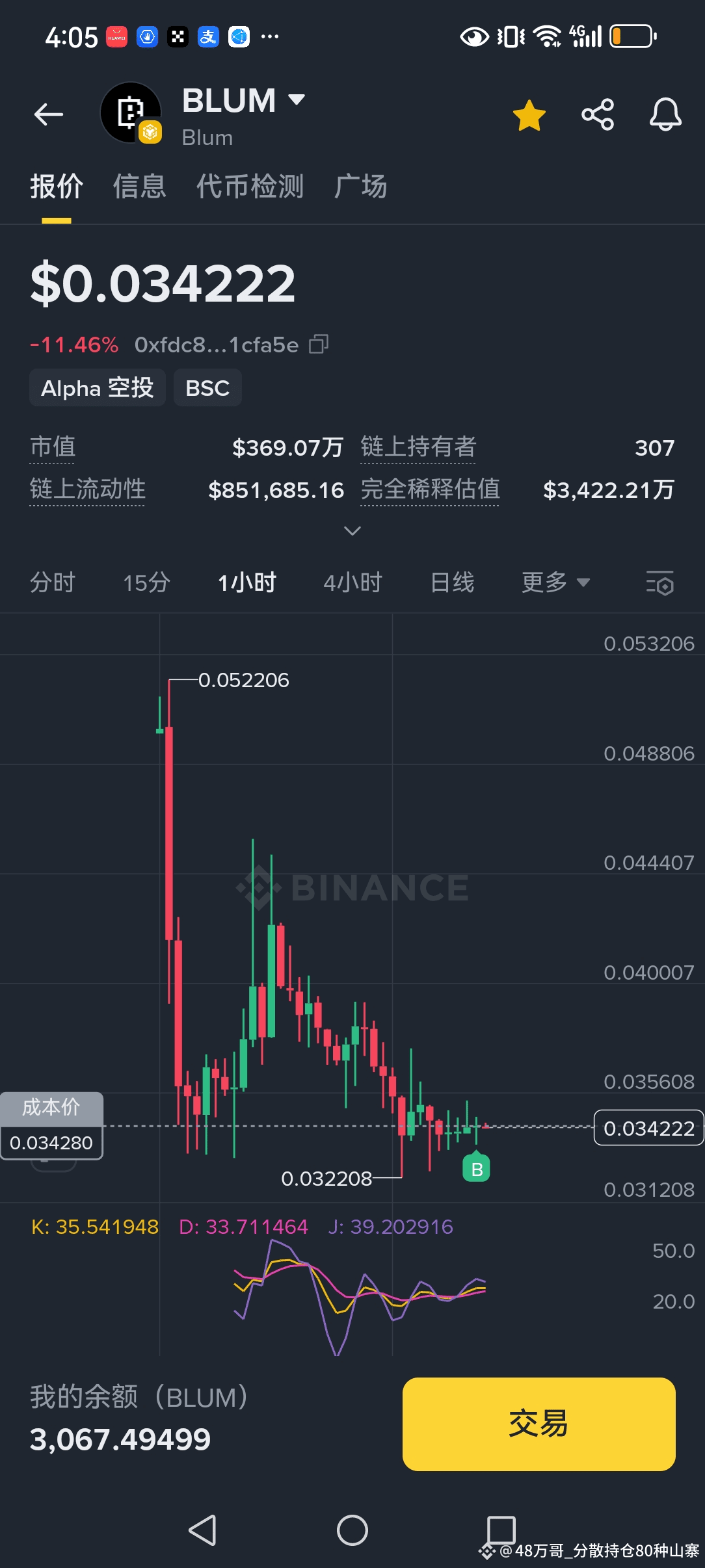Select the 15分 chart interval

147,582
